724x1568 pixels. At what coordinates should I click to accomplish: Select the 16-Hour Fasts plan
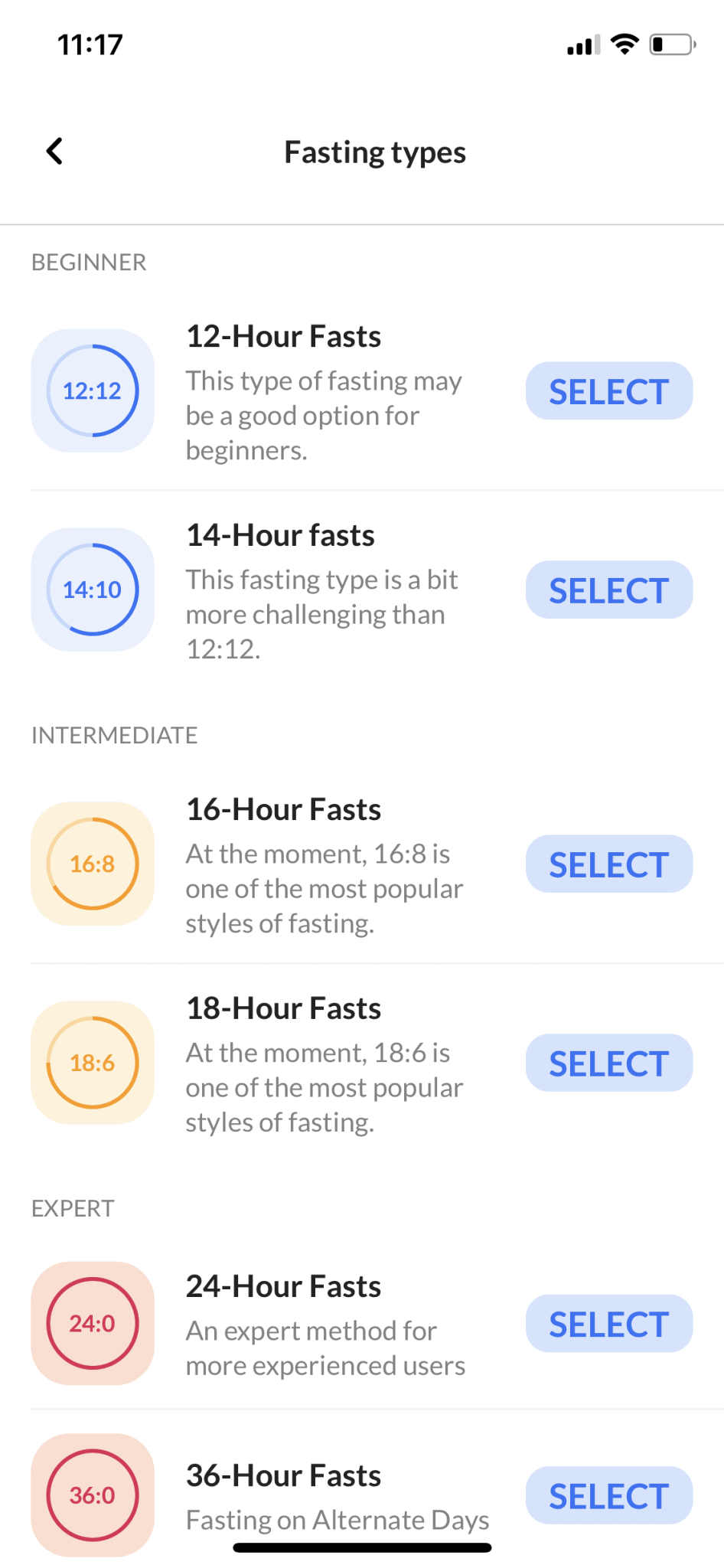(608, 864)
